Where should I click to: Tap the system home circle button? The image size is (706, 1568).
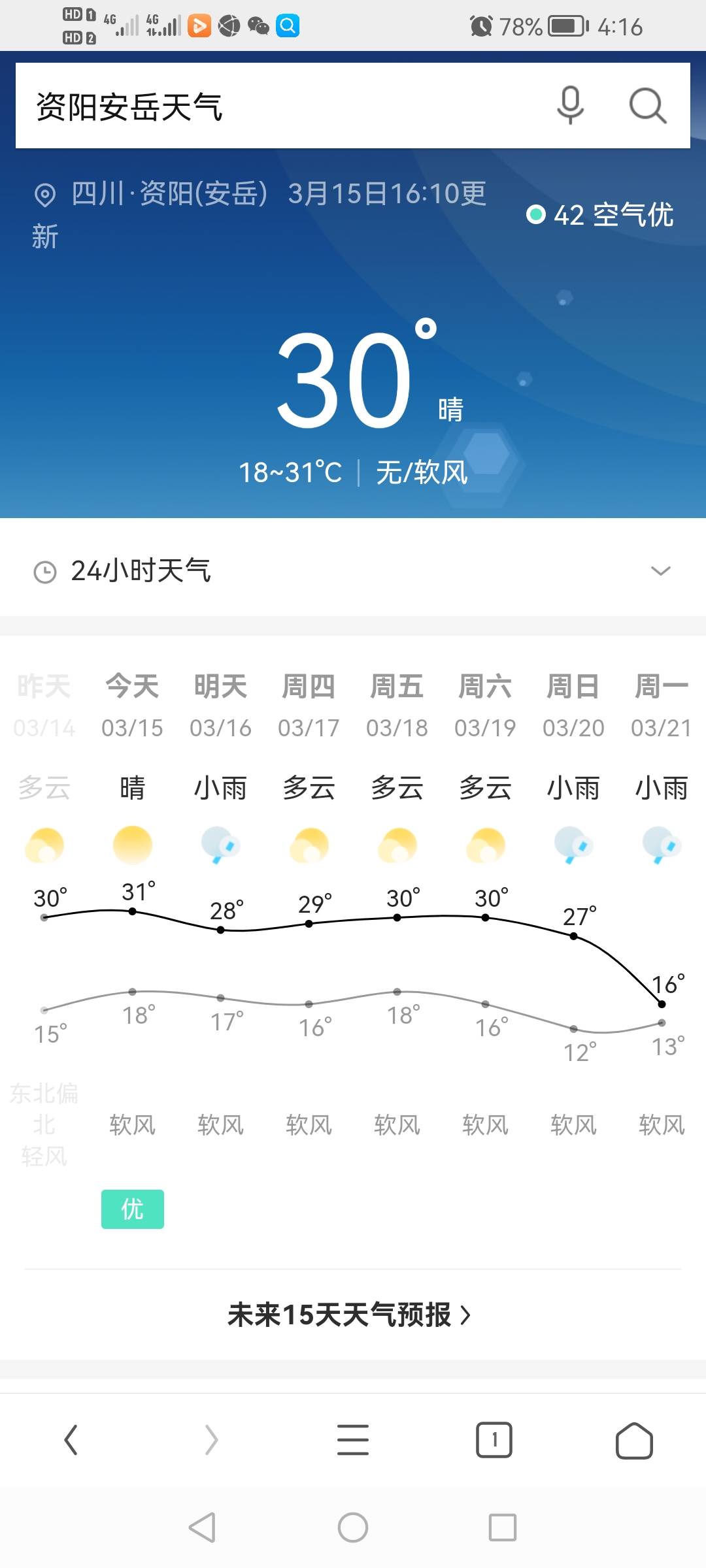[353, 1527]
